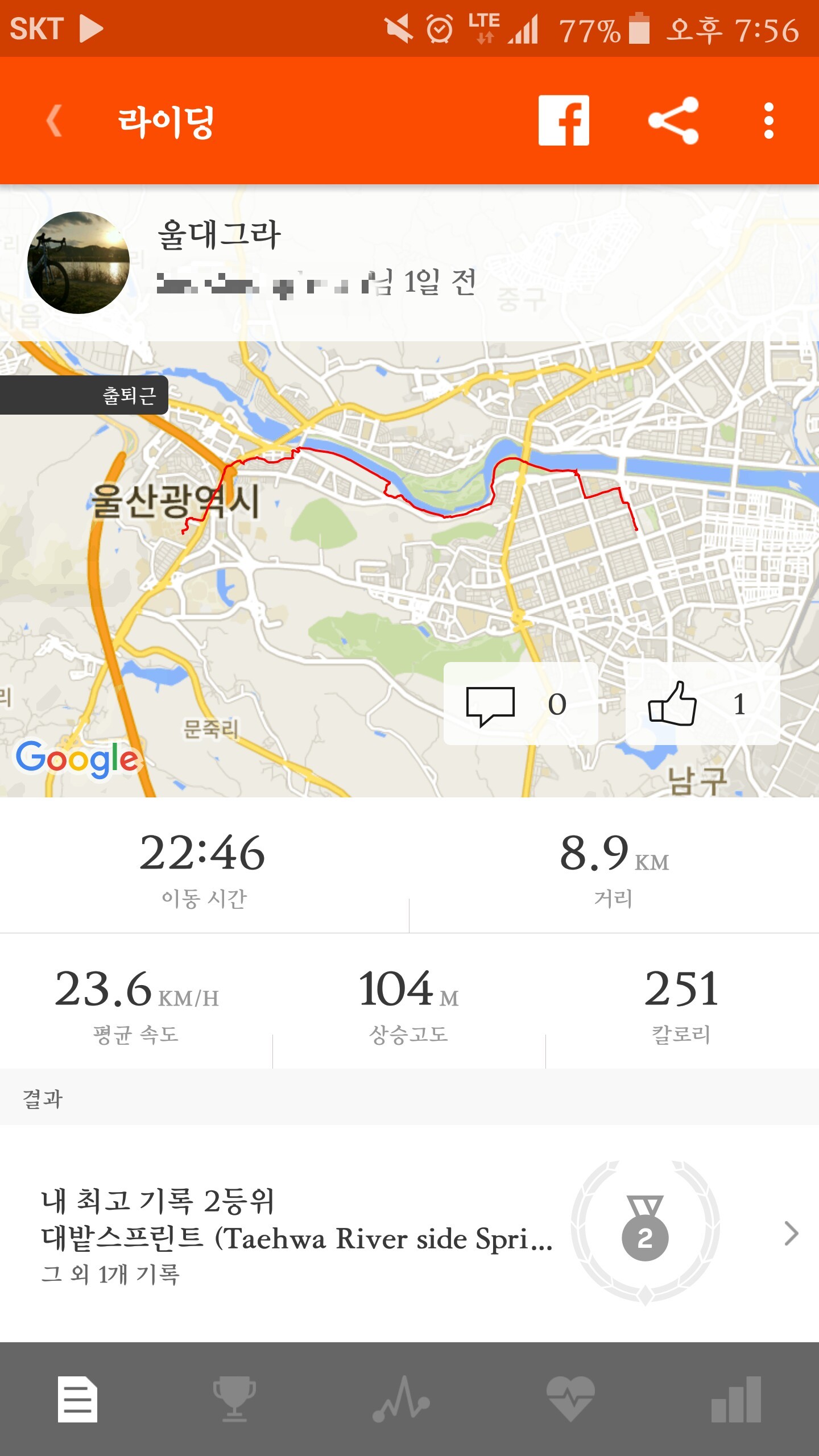Image resolution: width=819 pixels, height=1456 pixels.
Task: Open the share options
Action: [673, 121]
